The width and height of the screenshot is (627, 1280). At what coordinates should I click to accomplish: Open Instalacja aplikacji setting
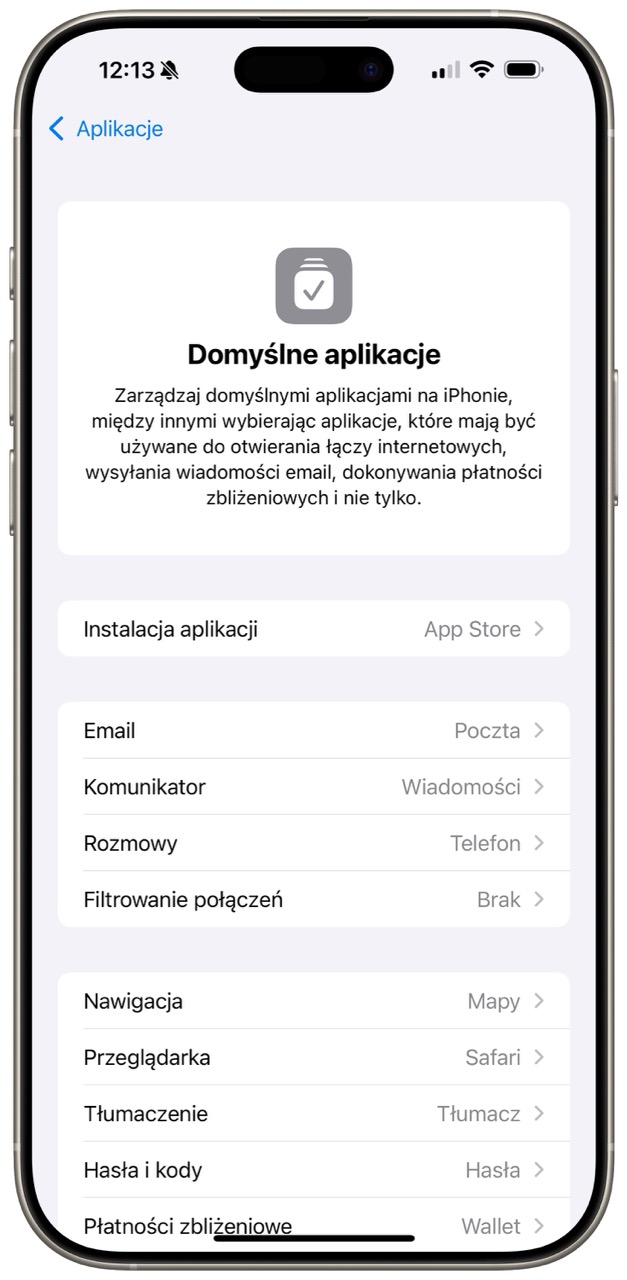click(314, 629)
